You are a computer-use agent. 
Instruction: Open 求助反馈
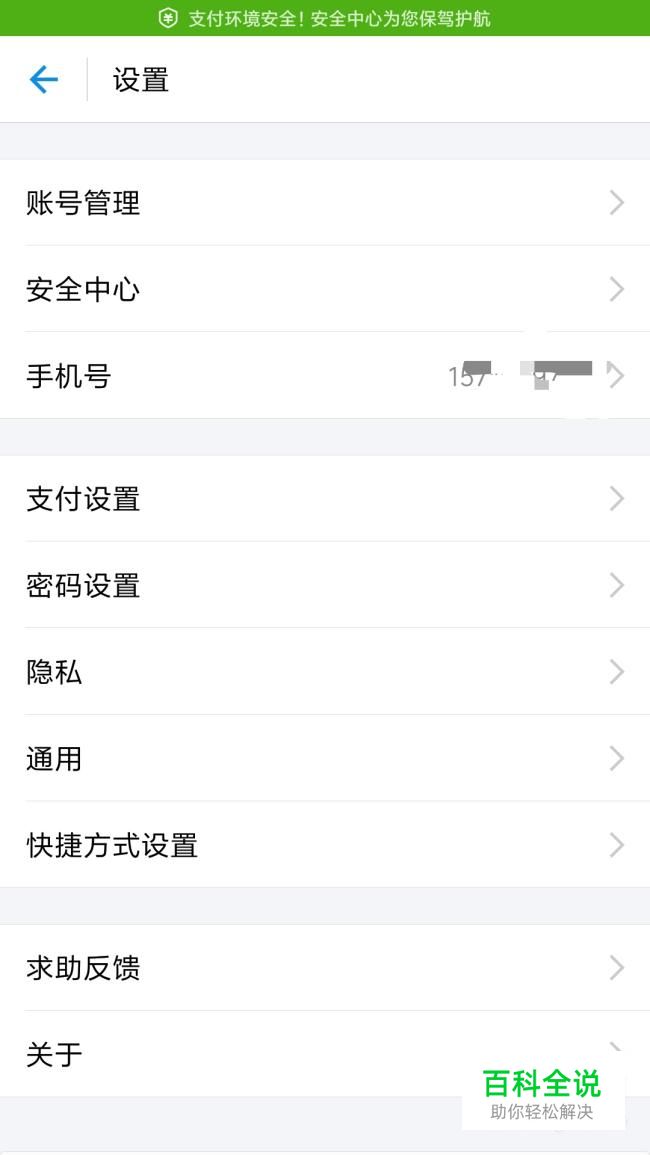84,968
